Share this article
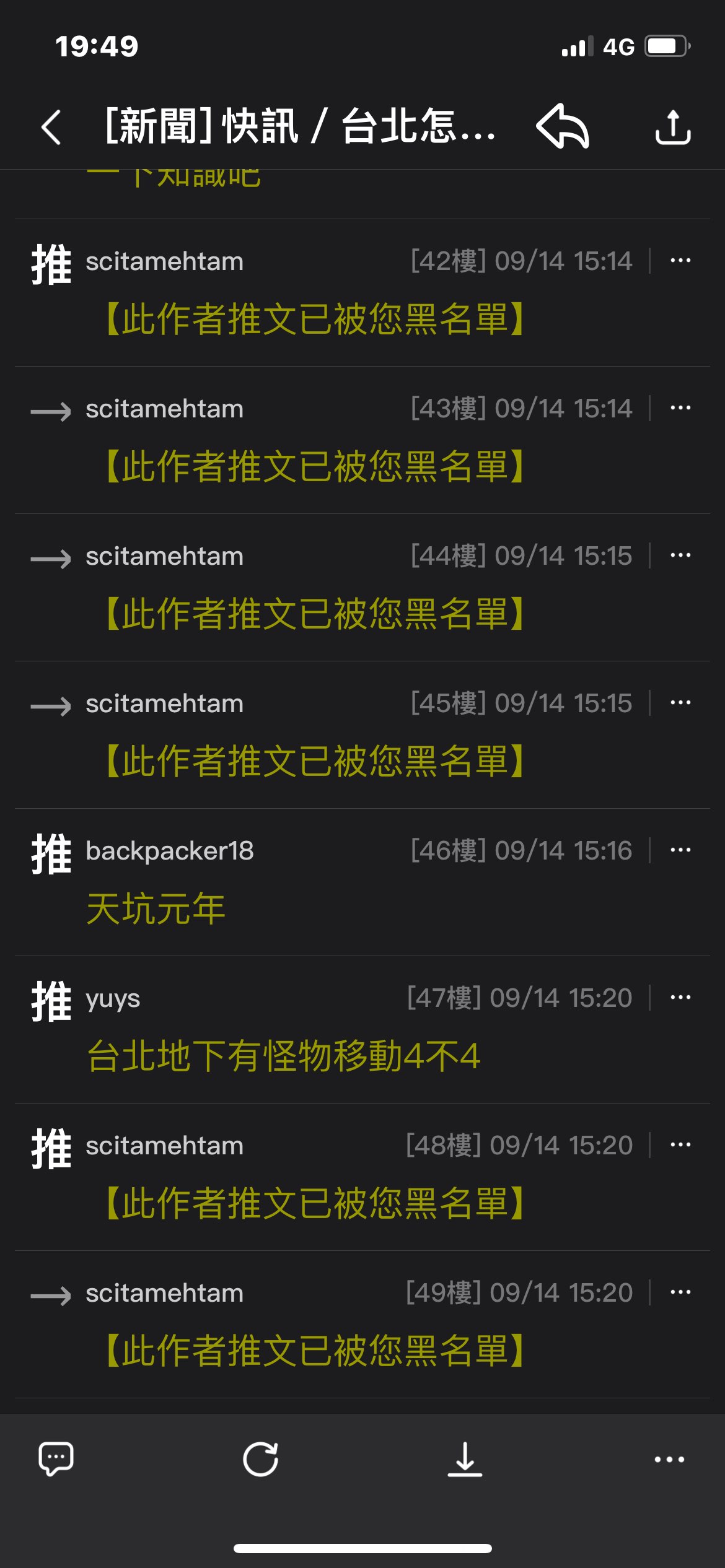725x1568 pixels. 673,128
